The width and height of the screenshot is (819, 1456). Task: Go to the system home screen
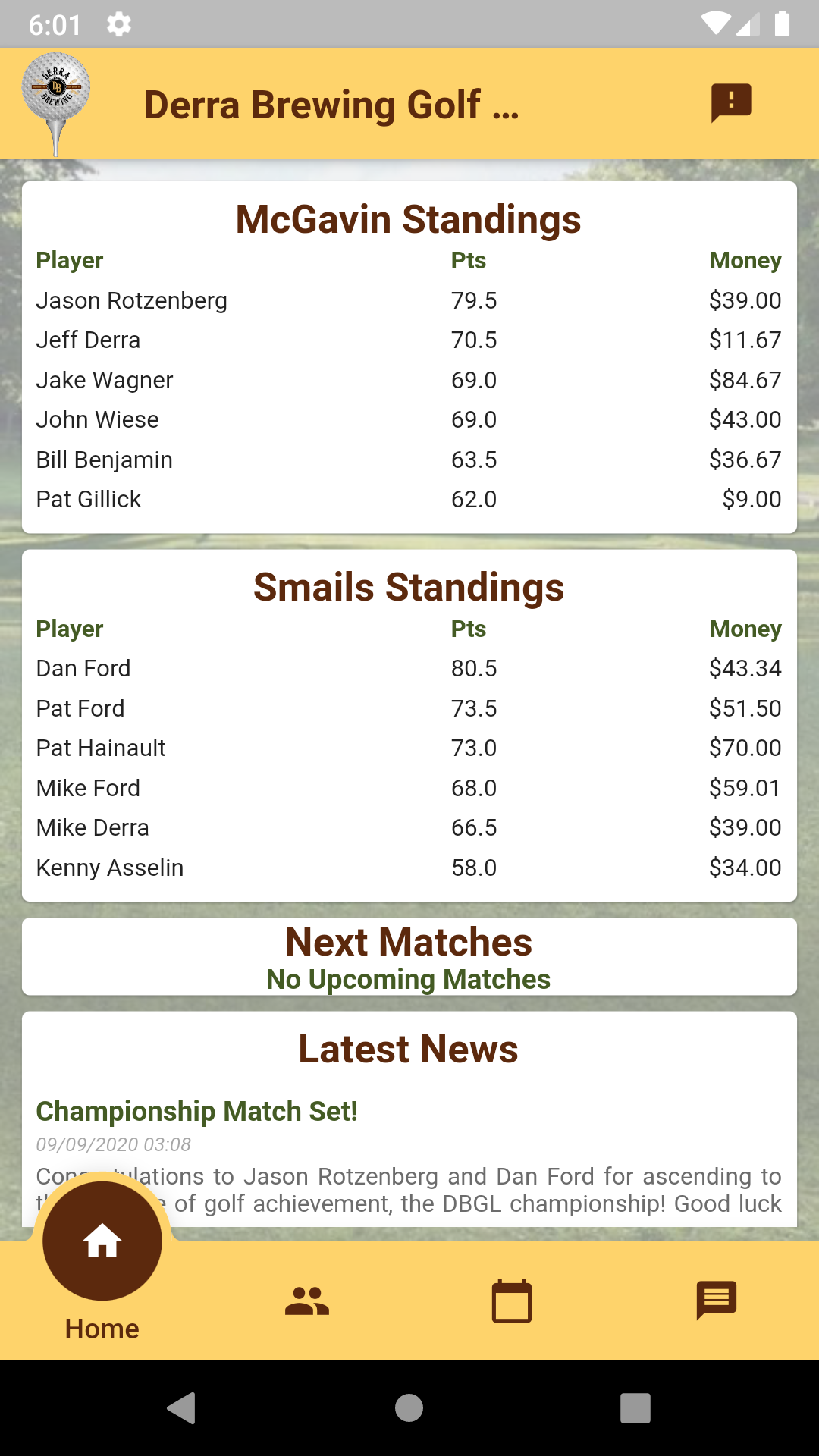pos(409,1408)
